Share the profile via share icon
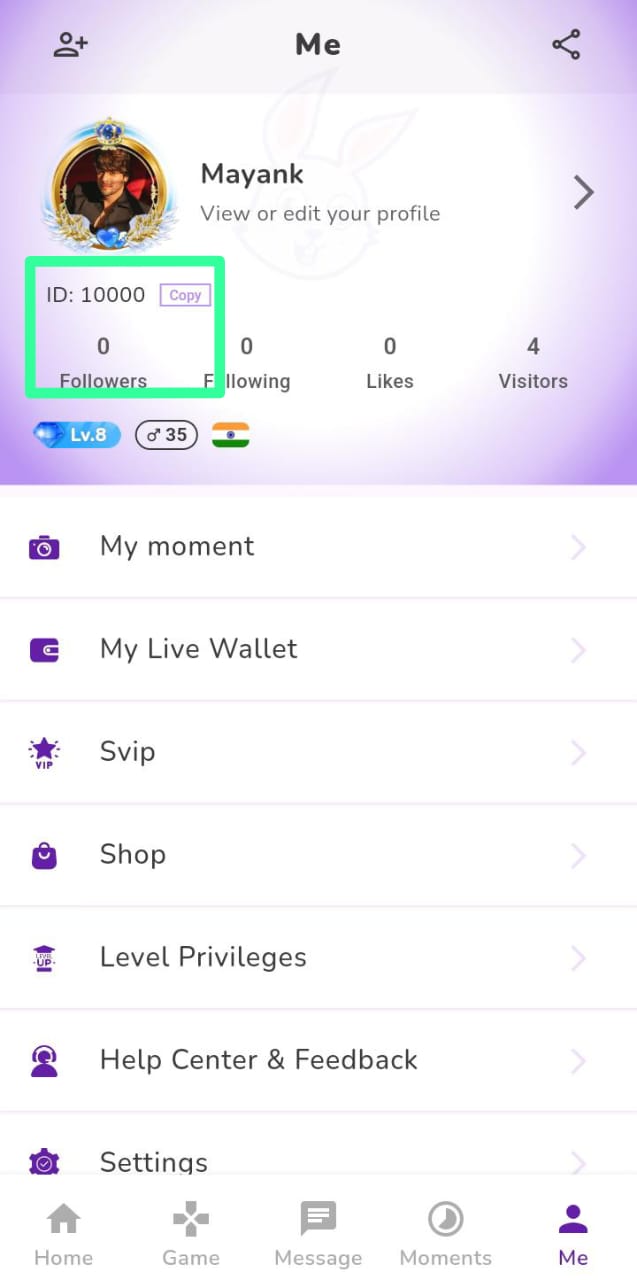The image size is (637, 1280). (566, 45)
